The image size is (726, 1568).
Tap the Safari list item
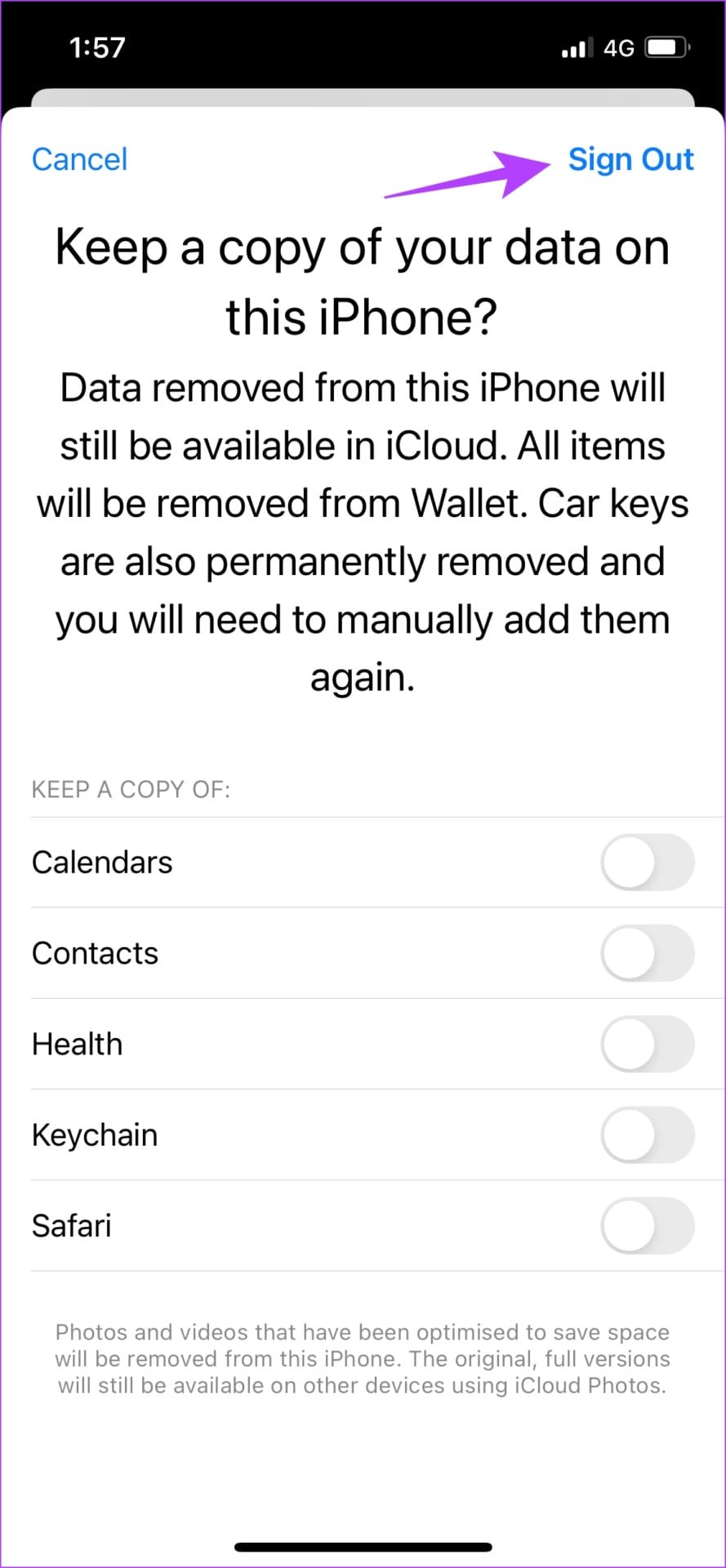point(71,1226)
